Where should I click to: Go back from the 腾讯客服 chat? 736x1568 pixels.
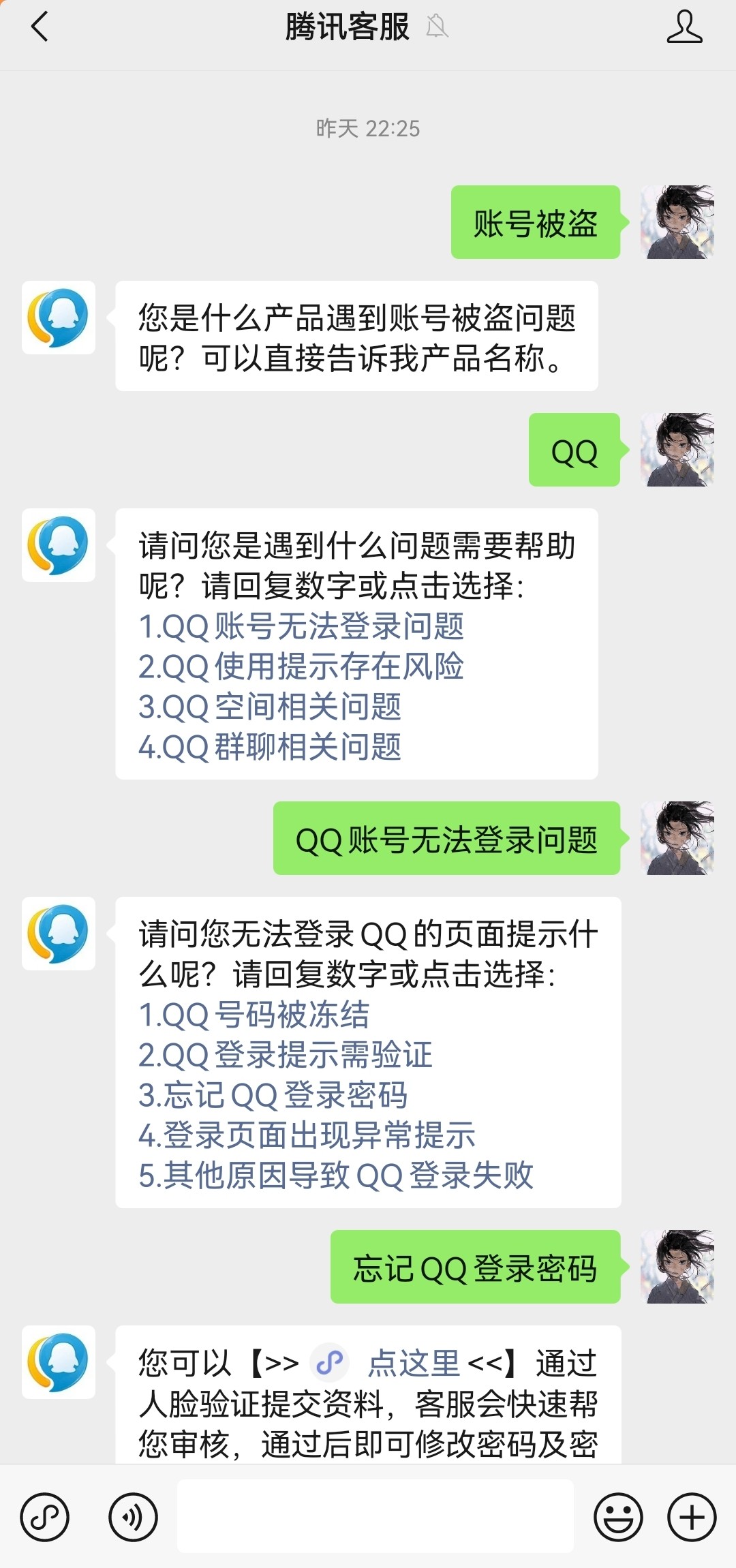(x=40, y=27)
